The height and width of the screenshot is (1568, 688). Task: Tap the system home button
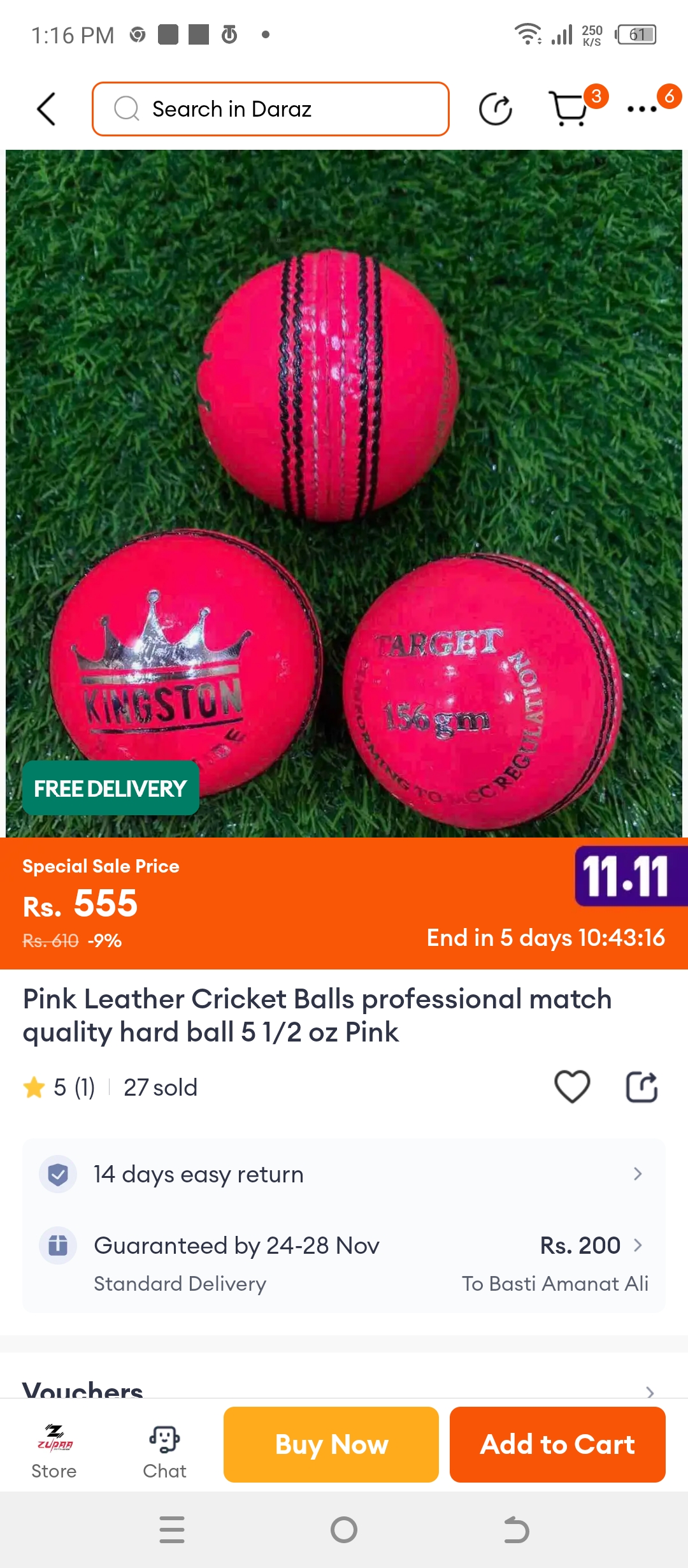(344, 1530)
